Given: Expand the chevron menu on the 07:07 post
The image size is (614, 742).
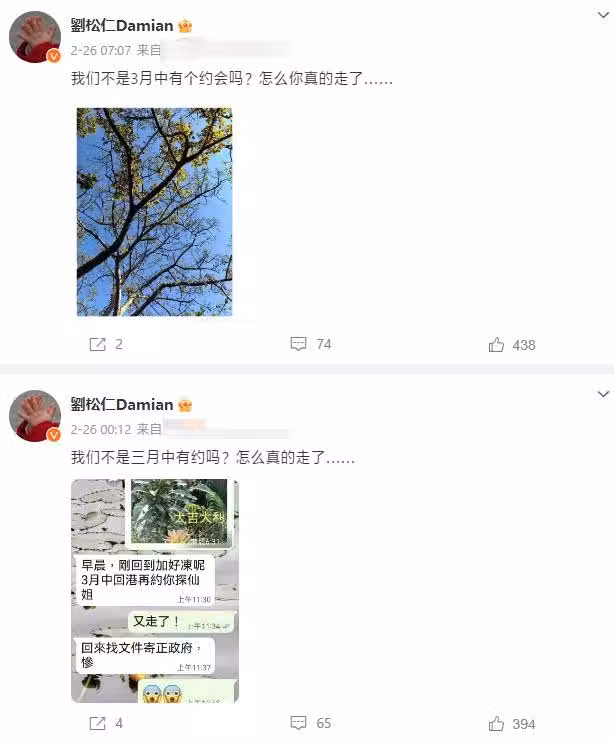Looking at the screenshot, I should click(602, 16).
